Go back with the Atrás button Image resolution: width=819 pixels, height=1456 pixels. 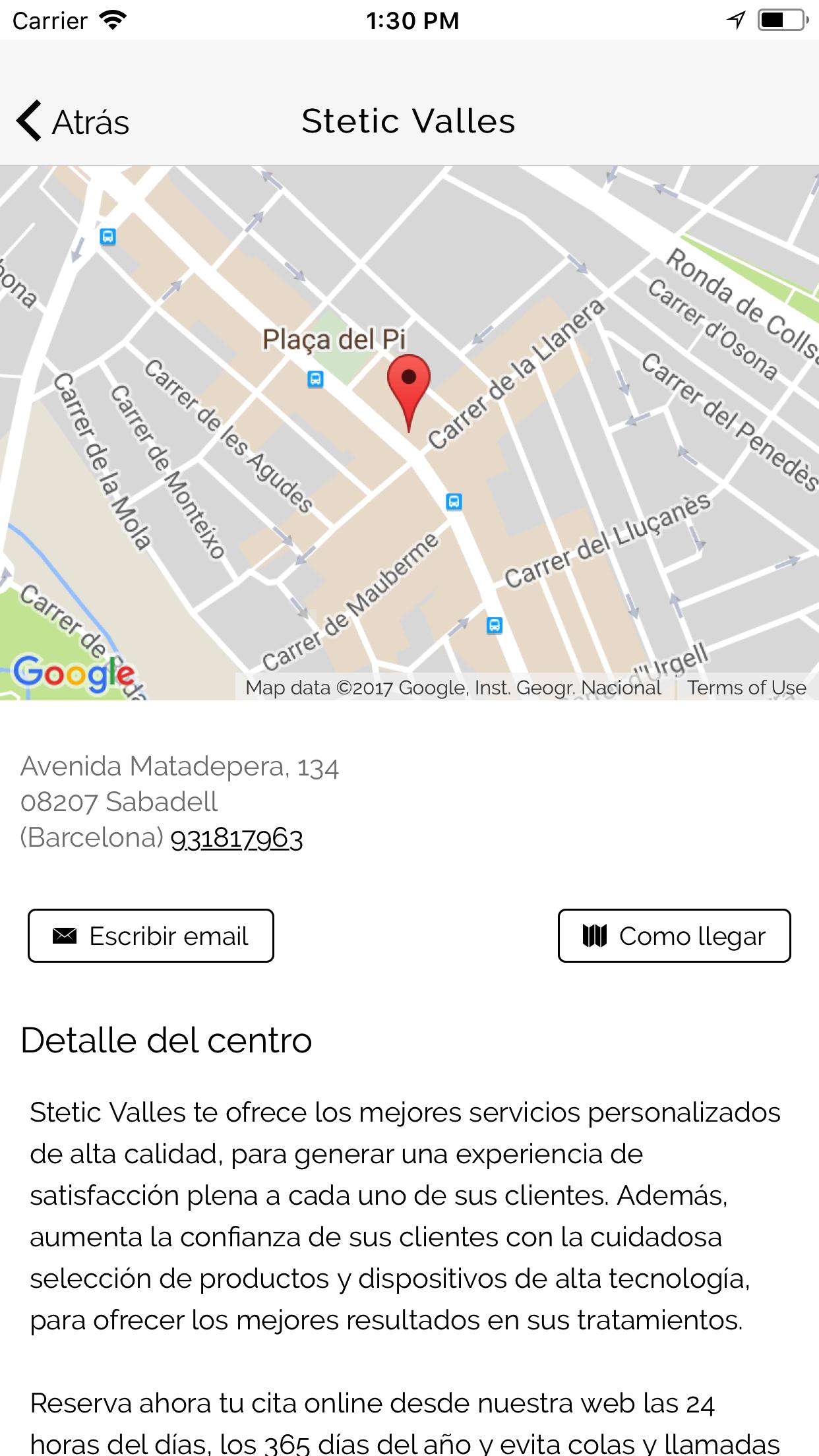pyautogui.click(x=73, y=121)
